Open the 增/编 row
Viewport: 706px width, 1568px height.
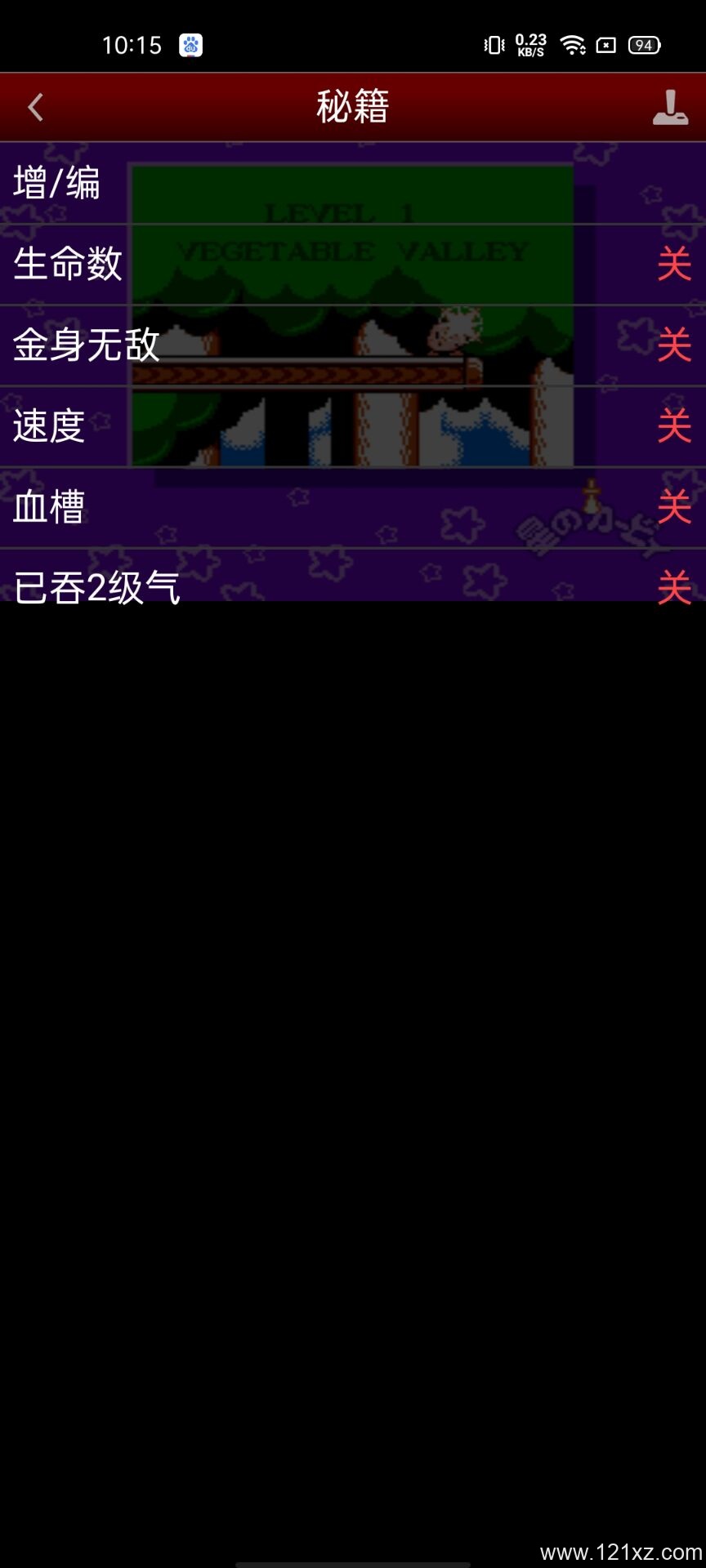pos(351,183)
